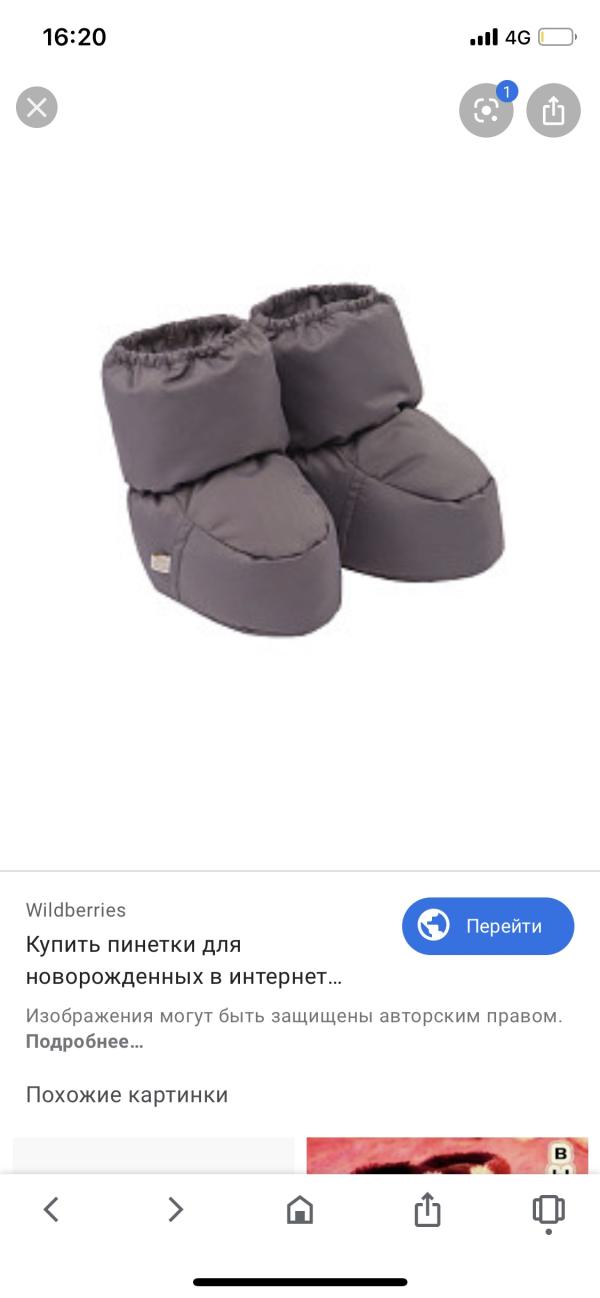This screenshot has height=1298, width=600.
Task: Go back to the previous page
Action: (51, 1210)
